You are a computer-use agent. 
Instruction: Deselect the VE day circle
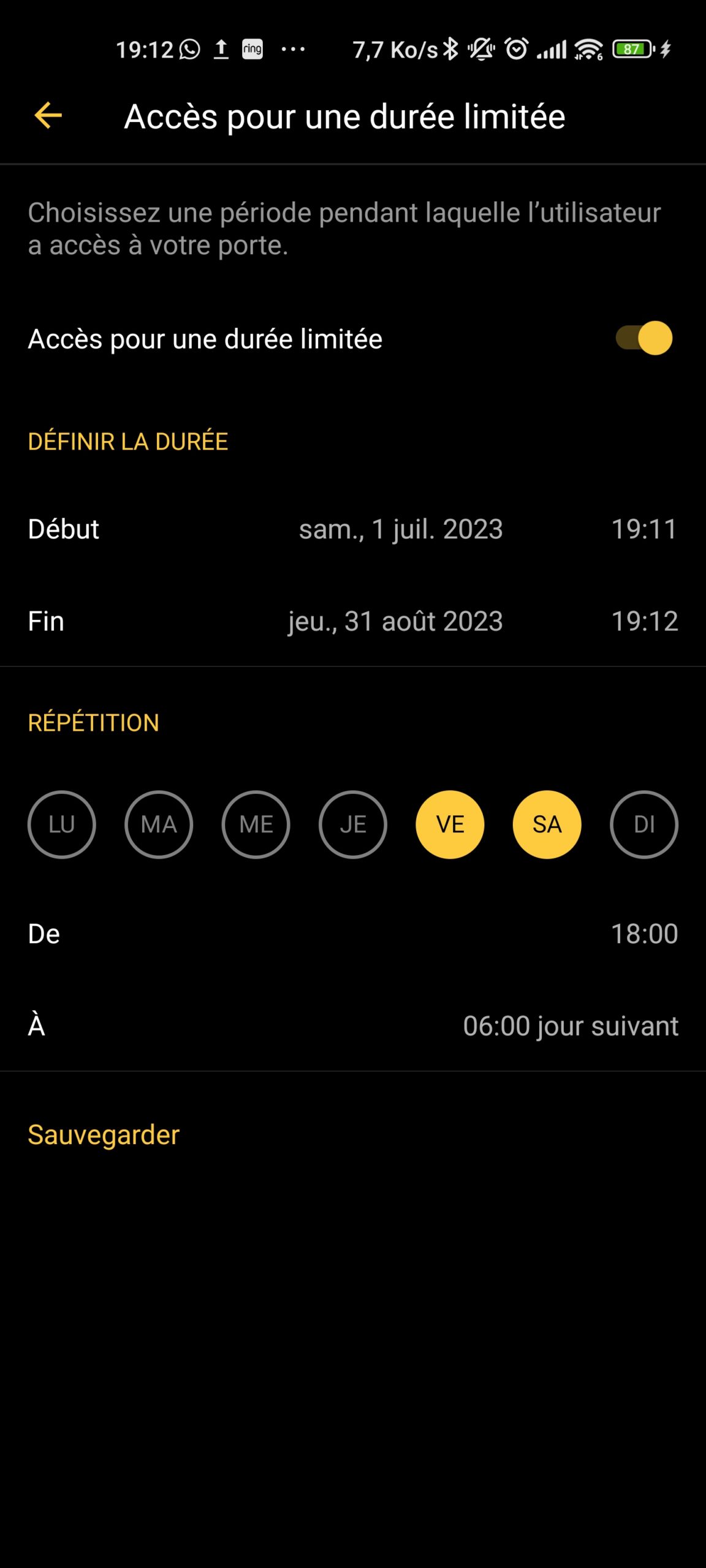(x=450, y=824)
